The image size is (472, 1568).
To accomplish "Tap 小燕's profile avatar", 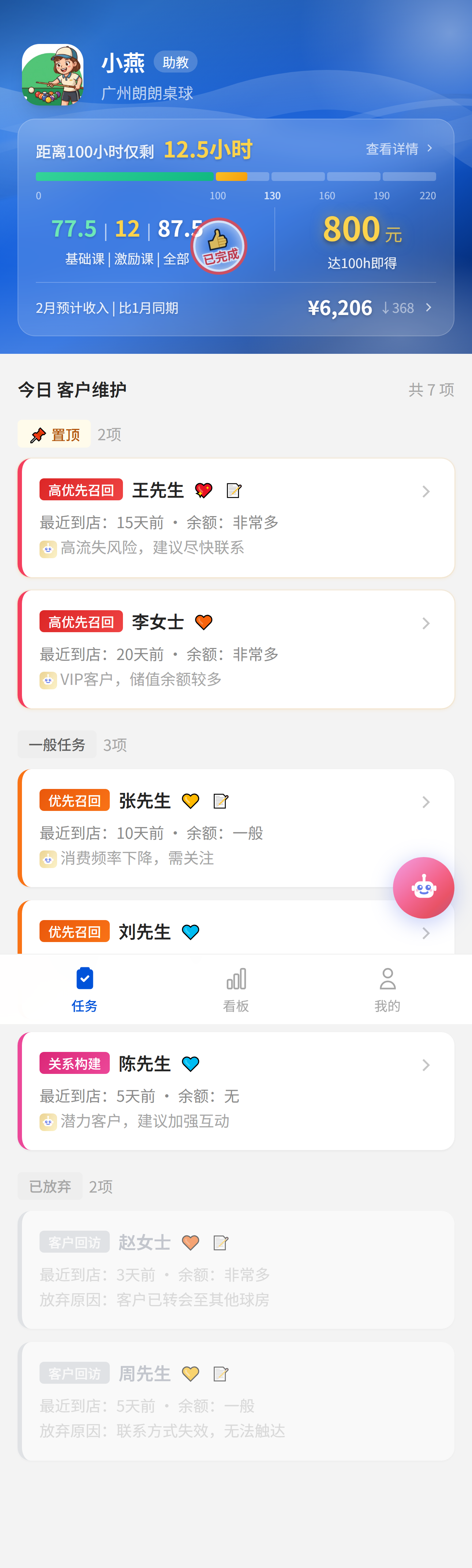I will (x=53, y=75).
